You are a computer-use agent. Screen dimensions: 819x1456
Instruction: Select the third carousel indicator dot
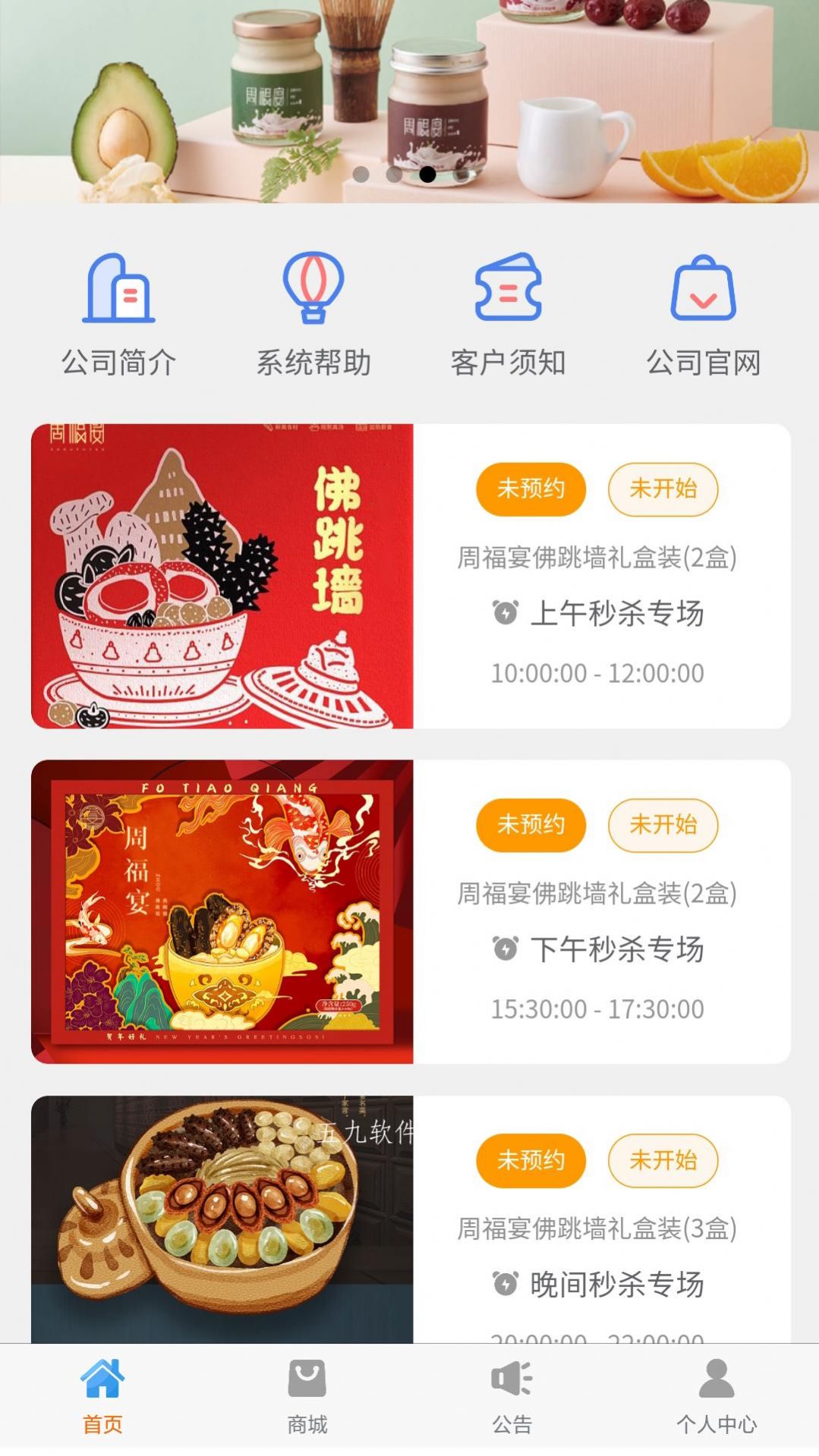click(x=427, y=175)
